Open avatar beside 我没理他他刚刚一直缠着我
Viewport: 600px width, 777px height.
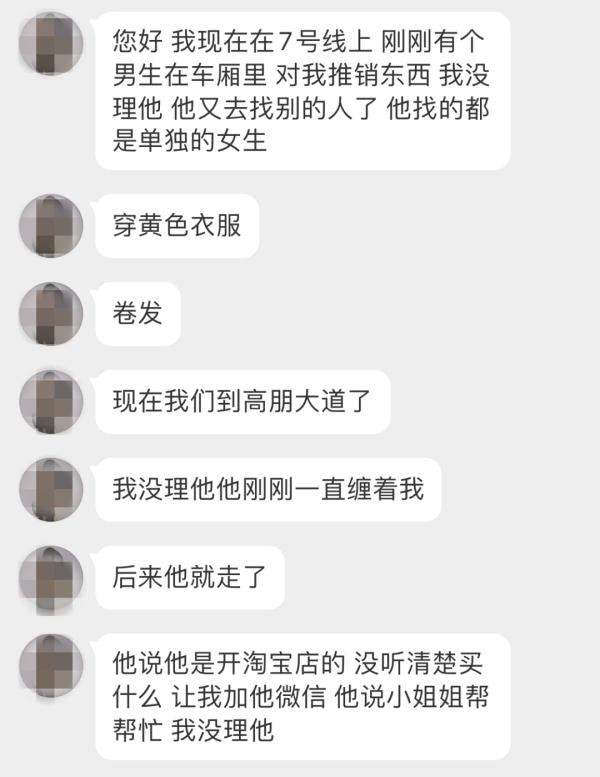(x=51, y=490)
